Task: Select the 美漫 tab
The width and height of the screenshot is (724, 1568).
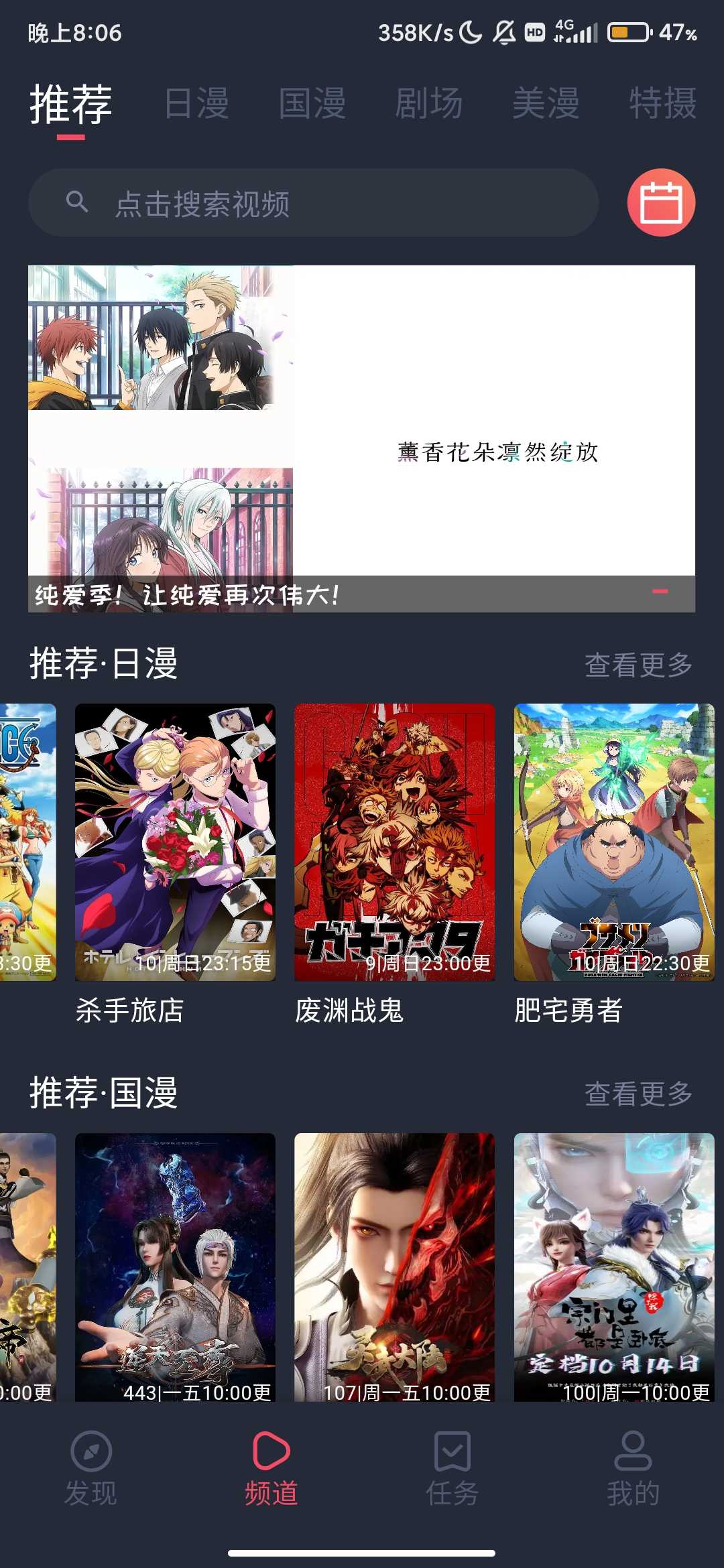Action: [x=546, y=104]
